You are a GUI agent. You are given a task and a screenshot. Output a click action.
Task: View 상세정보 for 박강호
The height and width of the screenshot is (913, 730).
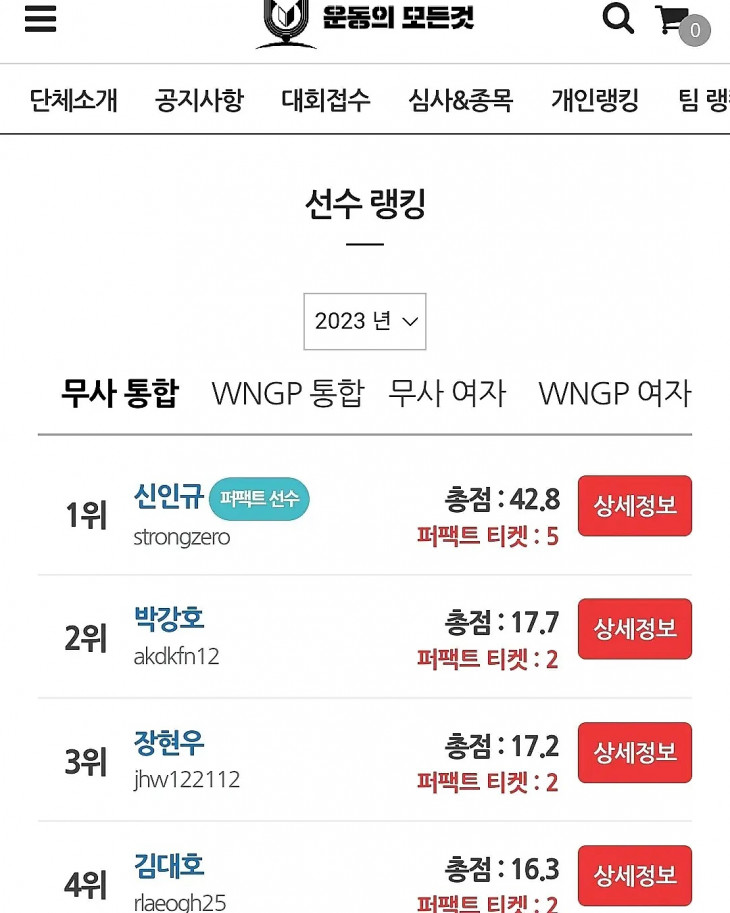pyautogui.click(x=634, y=629)
